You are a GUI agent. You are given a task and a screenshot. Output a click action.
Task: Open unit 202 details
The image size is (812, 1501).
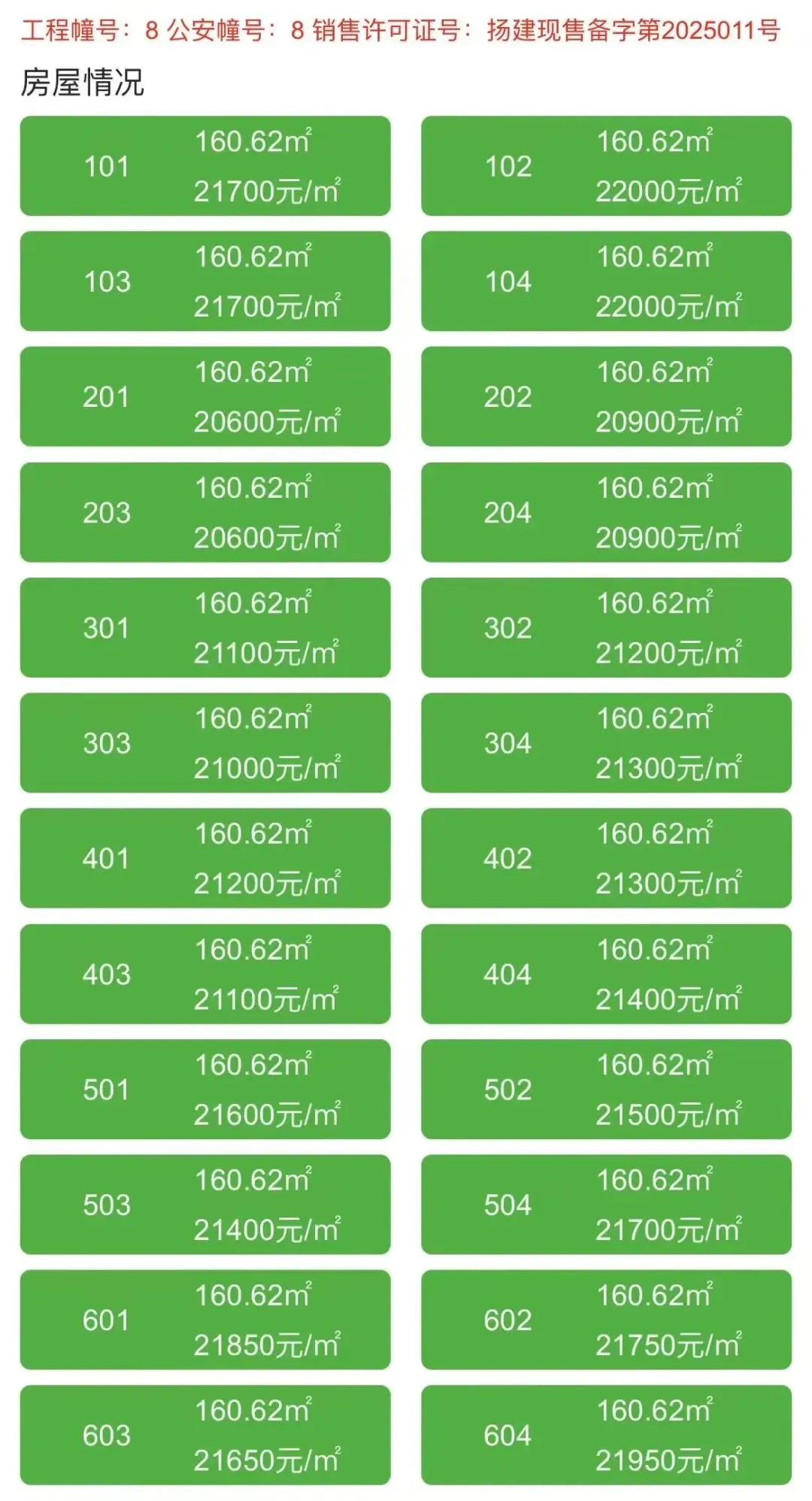(606, 397)
